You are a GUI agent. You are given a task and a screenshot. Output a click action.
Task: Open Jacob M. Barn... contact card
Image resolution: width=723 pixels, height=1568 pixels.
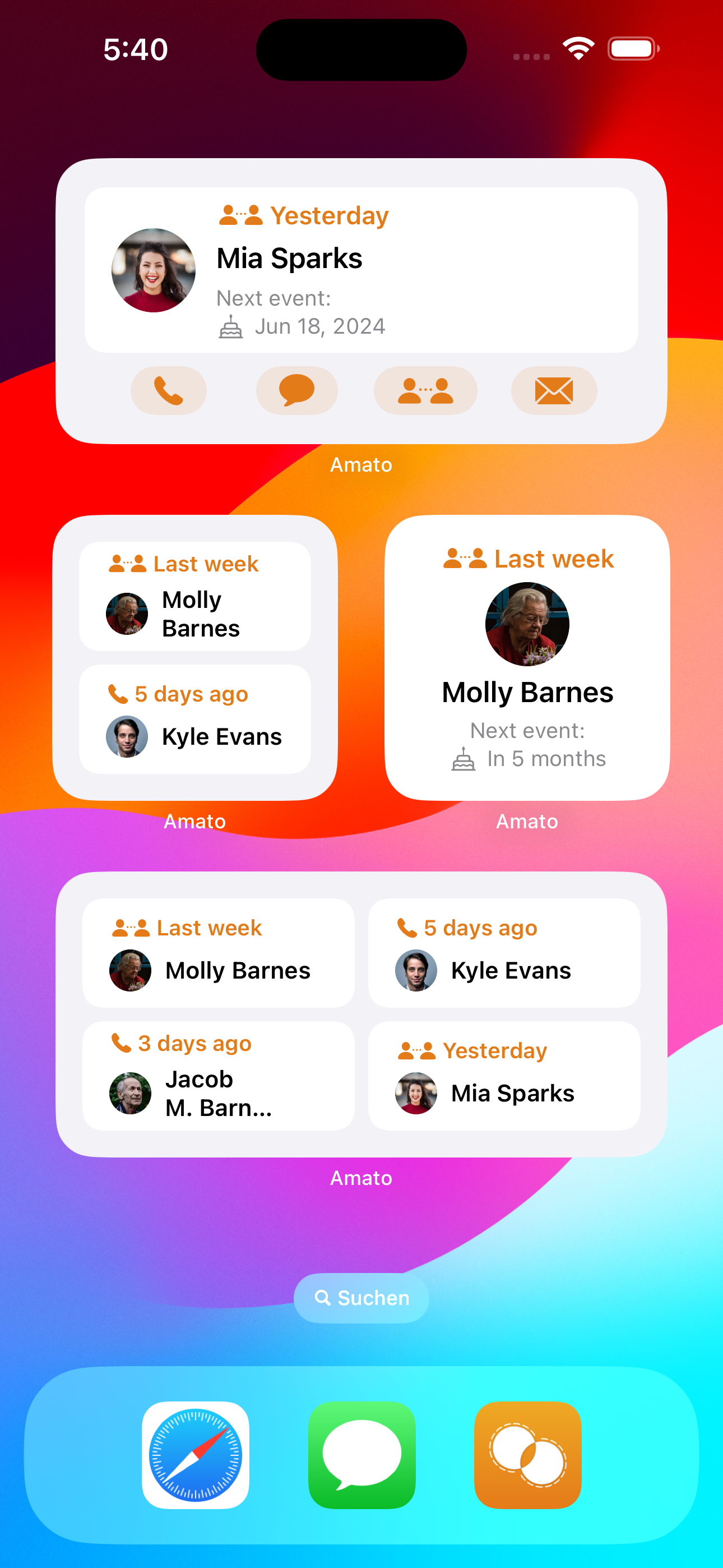[x=218, y=1076]
